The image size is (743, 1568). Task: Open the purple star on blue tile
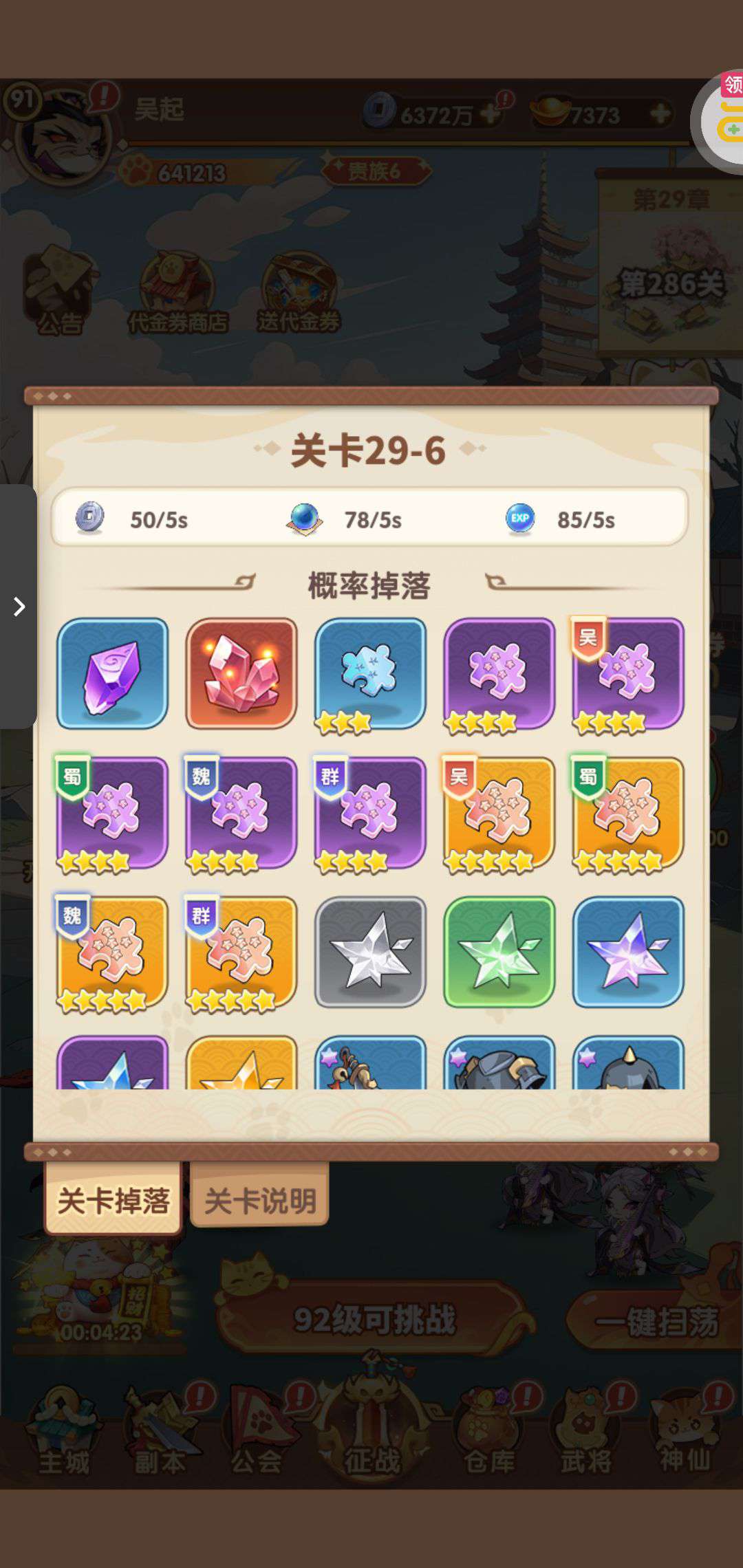click(x=627, y=952)
